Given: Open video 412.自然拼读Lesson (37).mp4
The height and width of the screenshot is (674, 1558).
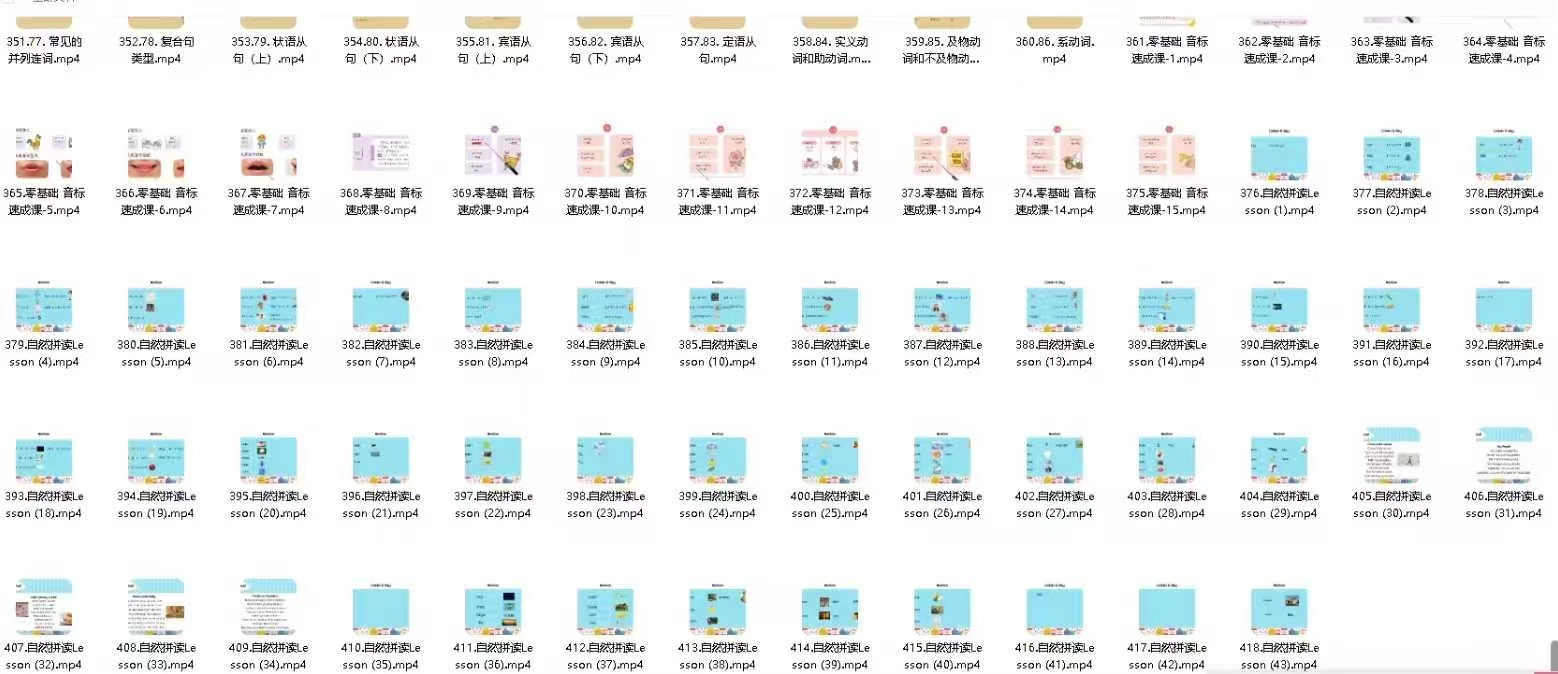Looking at the screenshot, I should [x=604, y=609].
